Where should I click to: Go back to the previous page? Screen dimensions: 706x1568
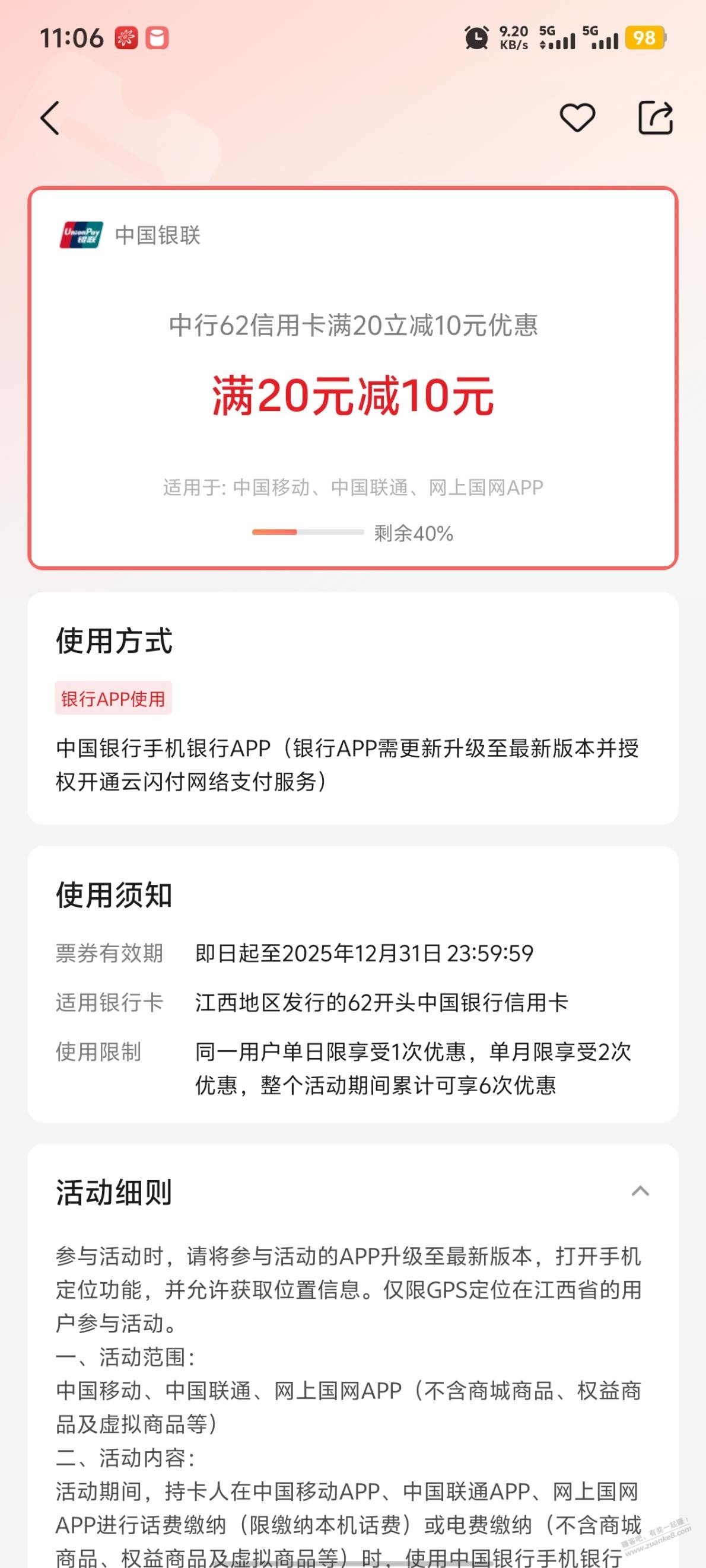(x=50, y=117)
